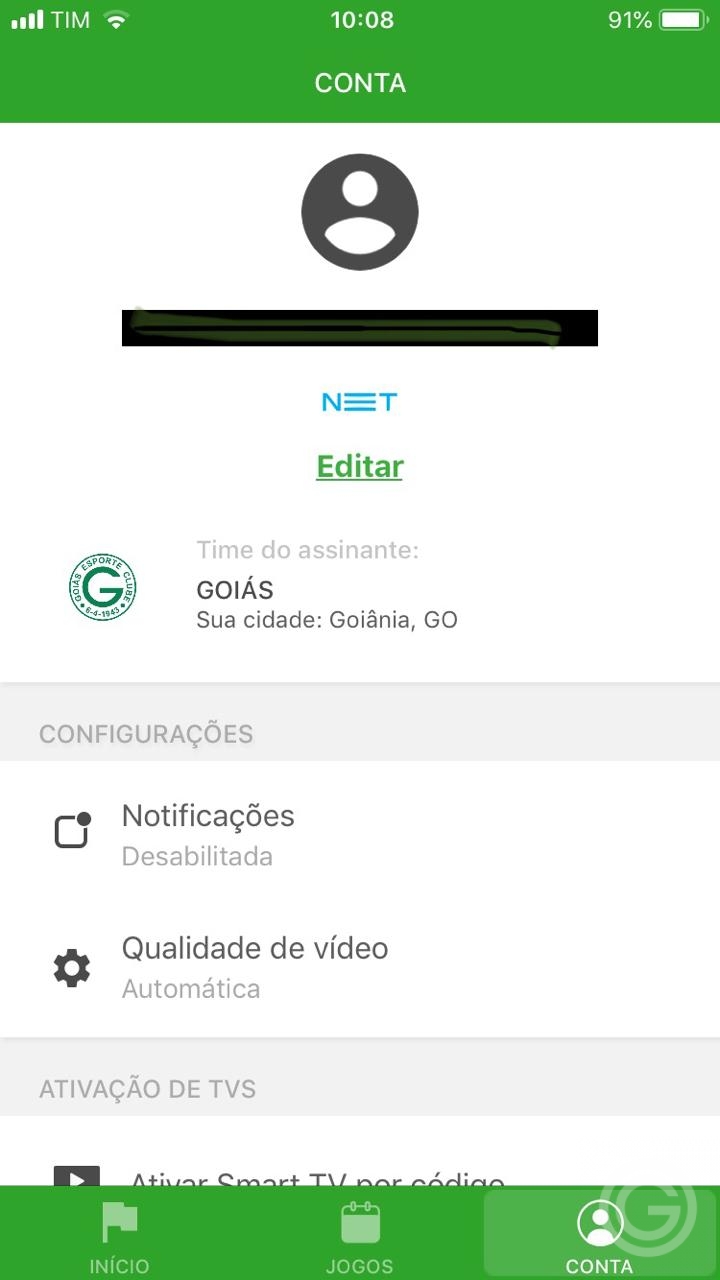The image size is (720, 1280).
Task: Tap the Editar link
Action: [359, 466]
